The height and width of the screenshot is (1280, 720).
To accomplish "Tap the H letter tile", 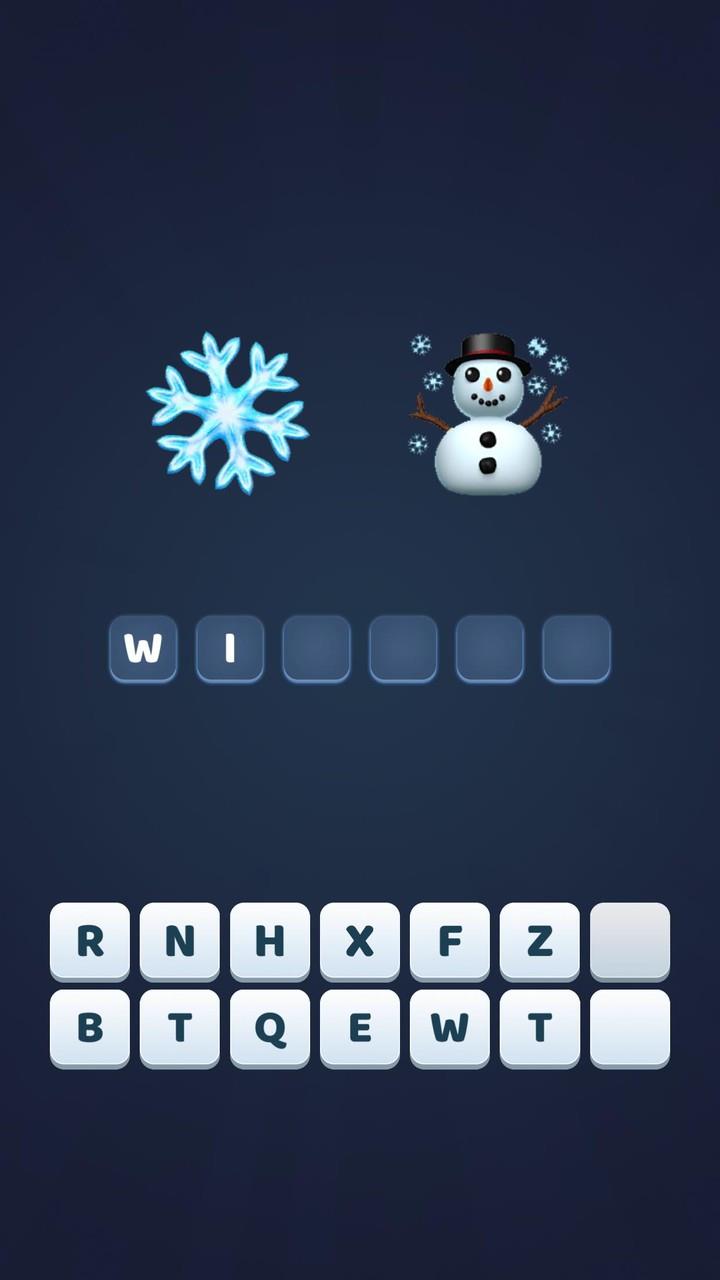I will point(270,941).
